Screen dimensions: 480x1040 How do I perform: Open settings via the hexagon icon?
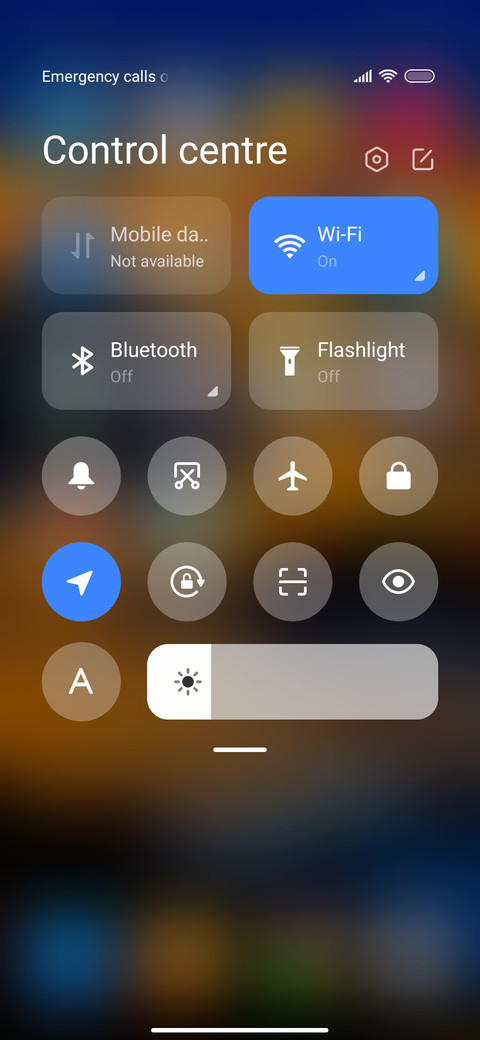pyautogui.click(x=377, y=160)
